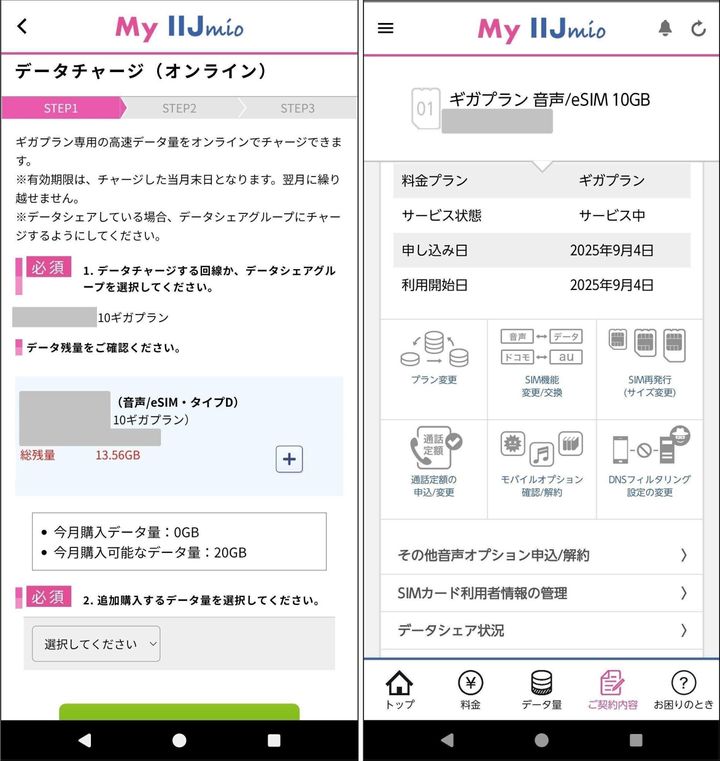Switch to the 料金 tab
Image resolution: width=720 pixels, height=761 pixels.
click(470, 690)
